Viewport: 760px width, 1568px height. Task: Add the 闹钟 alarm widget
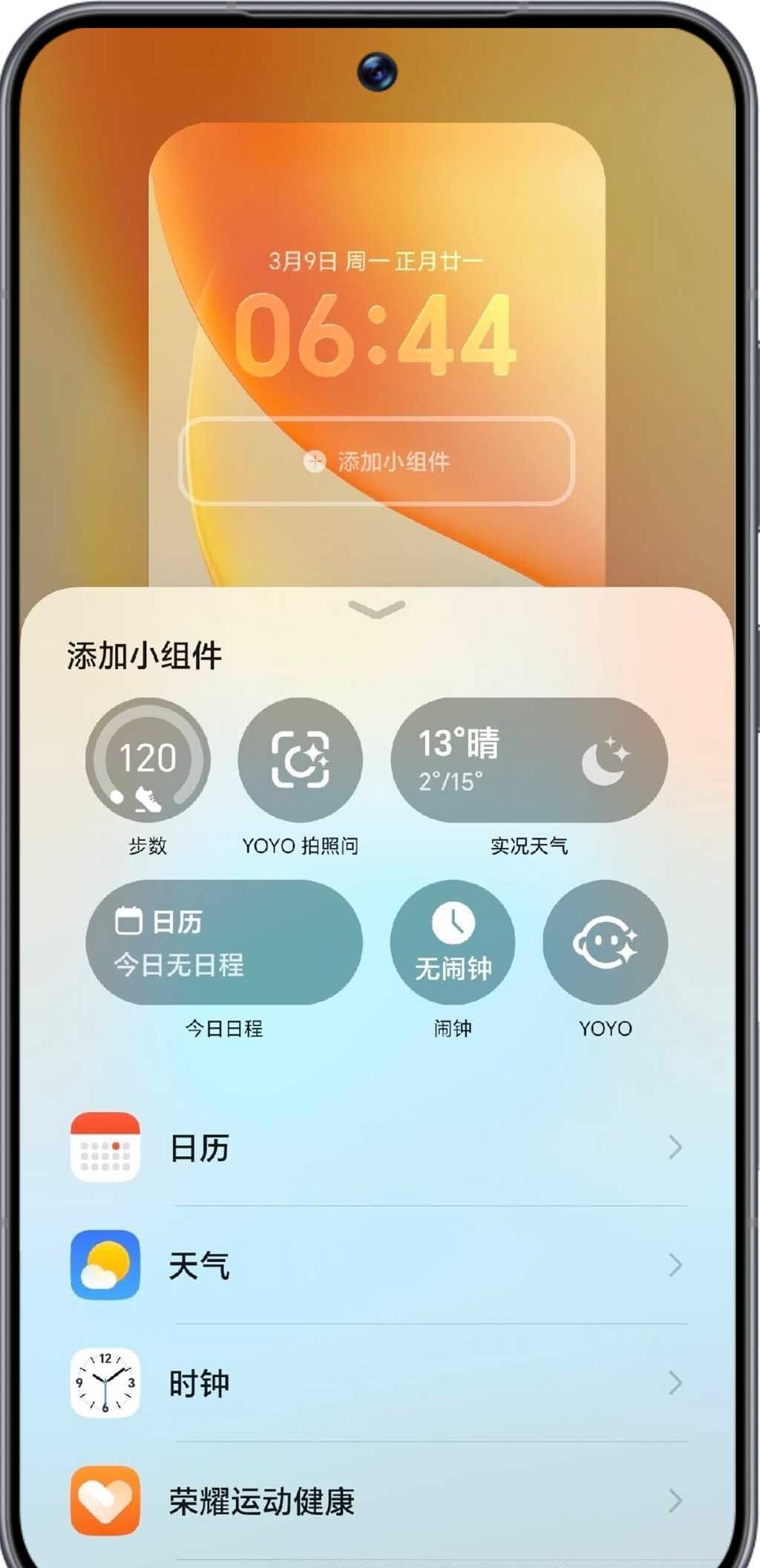(x=452, y=942)
